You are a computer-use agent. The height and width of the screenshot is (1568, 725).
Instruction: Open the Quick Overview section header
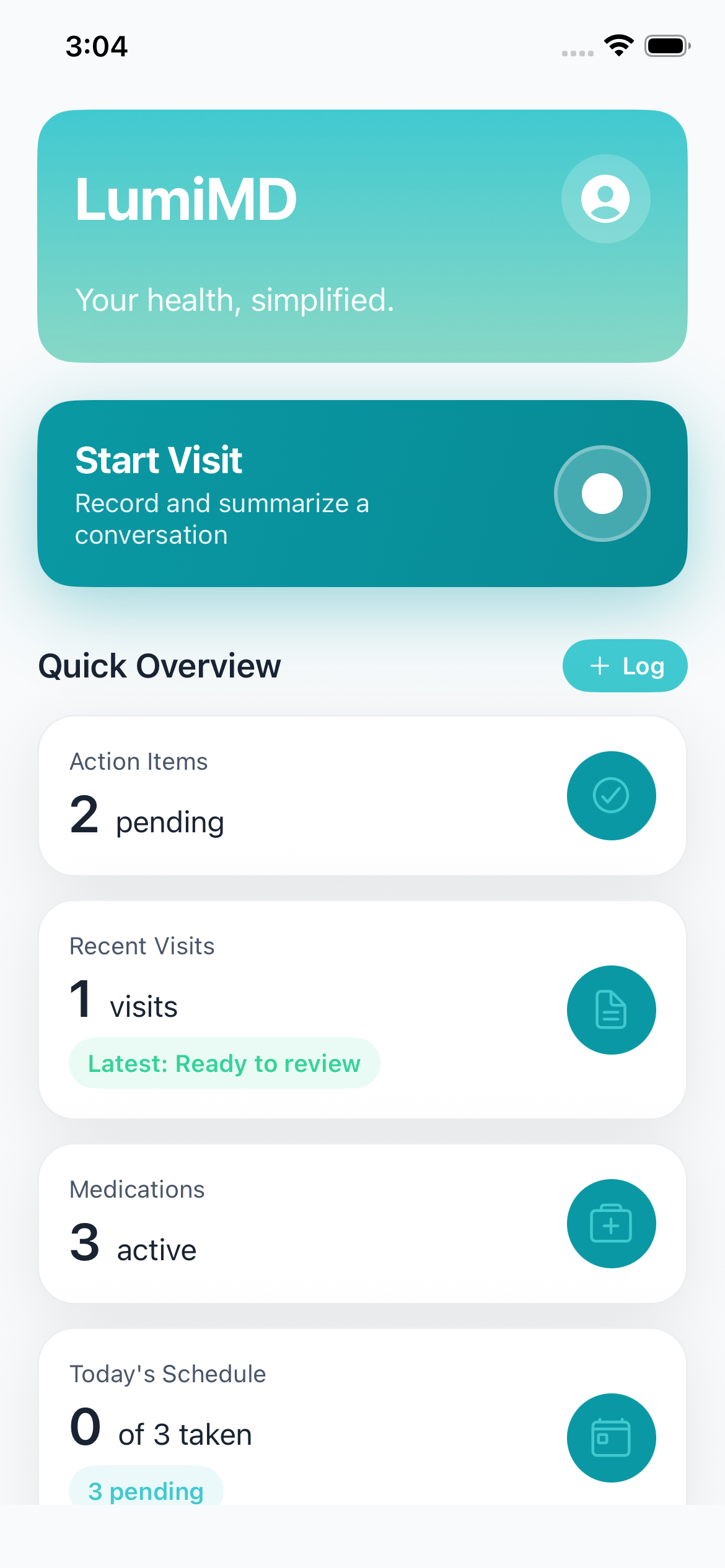tap(159, 666)
